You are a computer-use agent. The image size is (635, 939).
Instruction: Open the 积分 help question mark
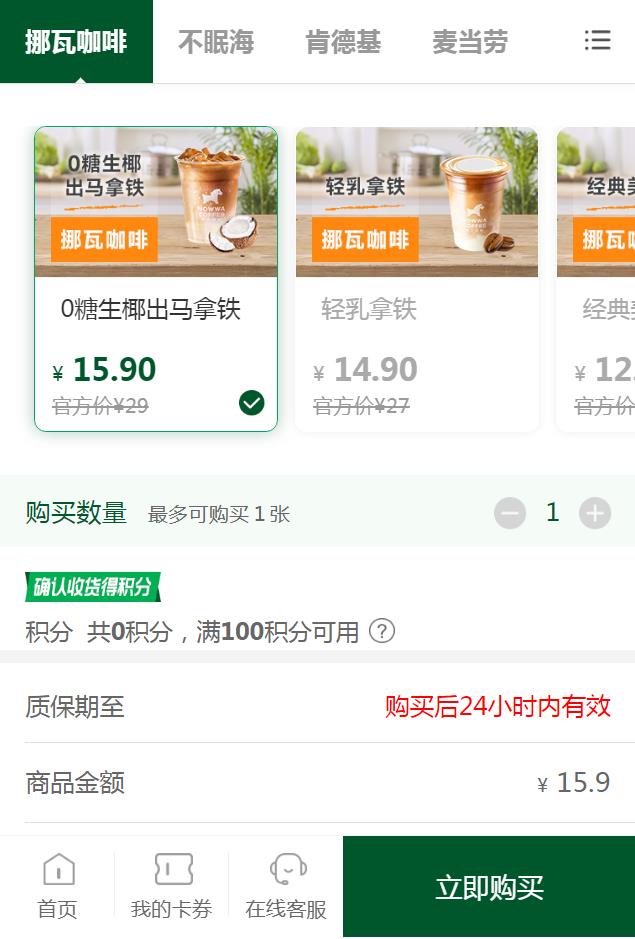(x=382, y=631)
